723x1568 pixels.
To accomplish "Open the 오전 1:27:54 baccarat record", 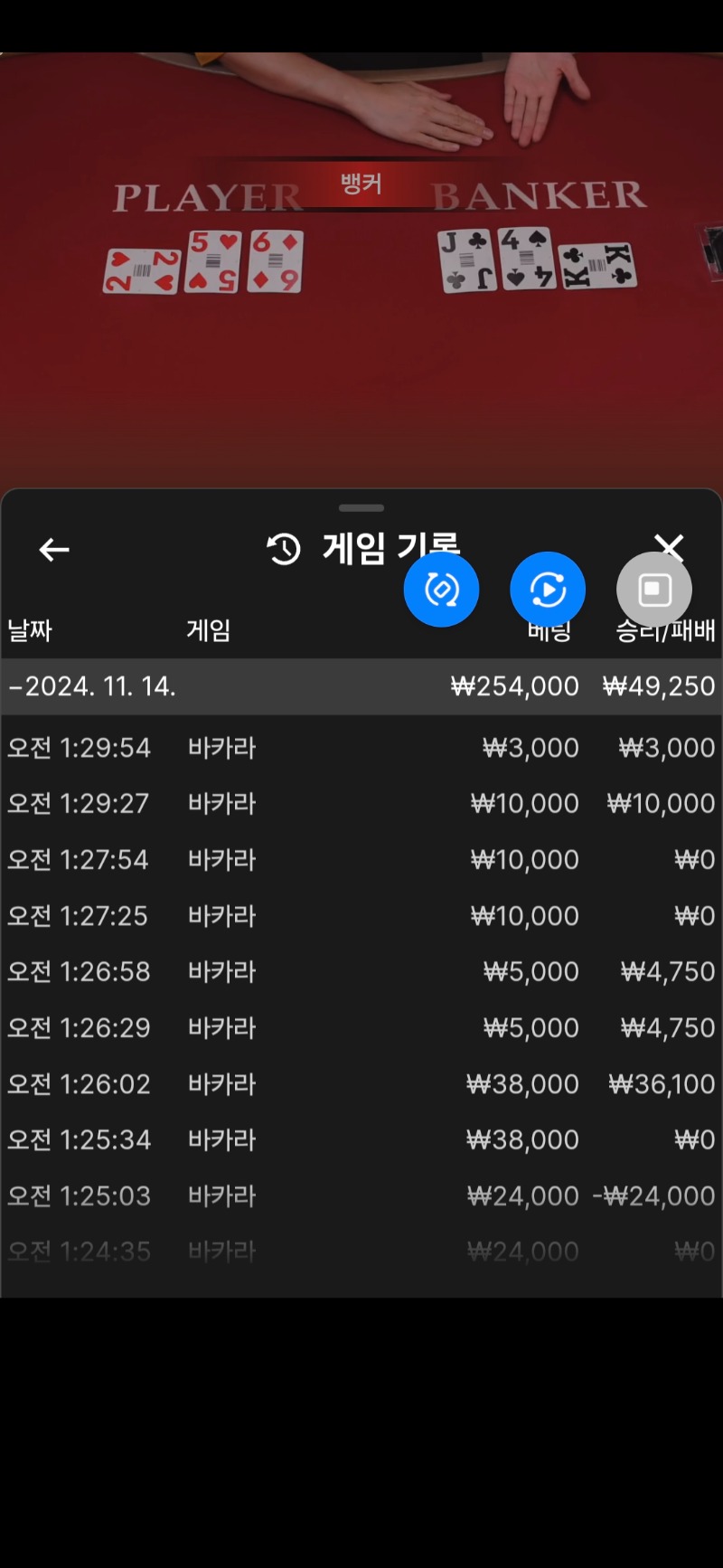I will point(361,860).
